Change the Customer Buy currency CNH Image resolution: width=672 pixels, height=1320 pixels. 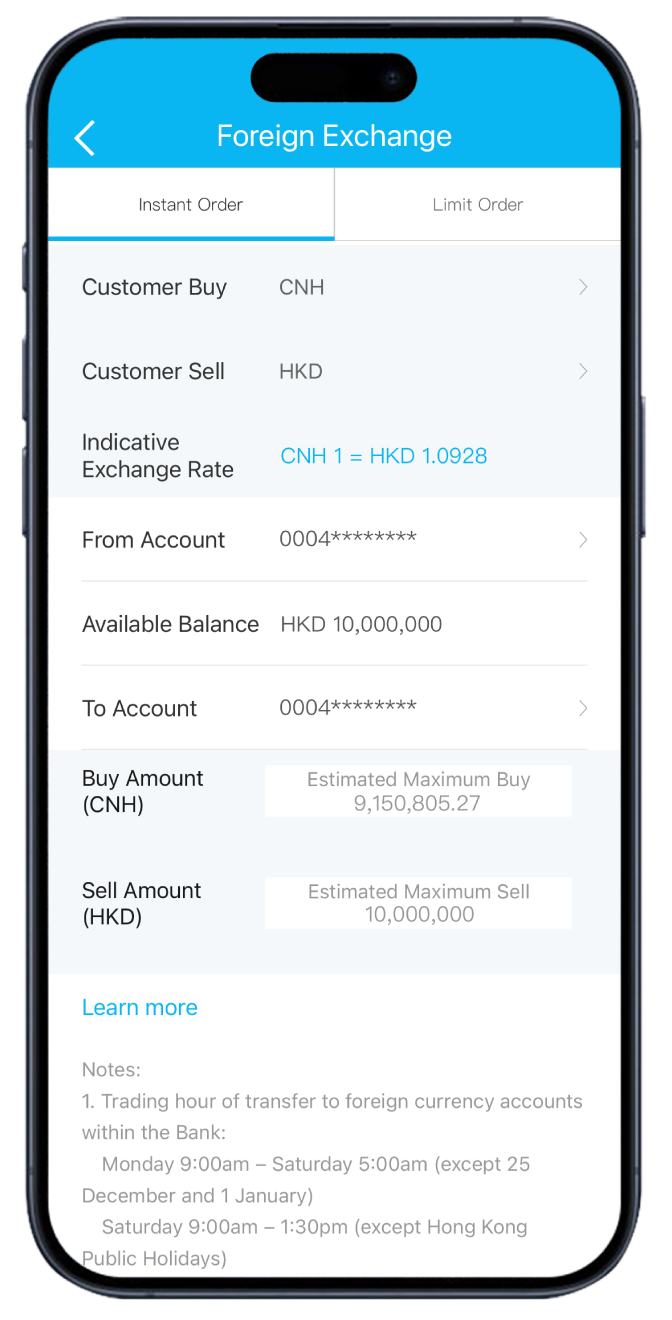334,287
